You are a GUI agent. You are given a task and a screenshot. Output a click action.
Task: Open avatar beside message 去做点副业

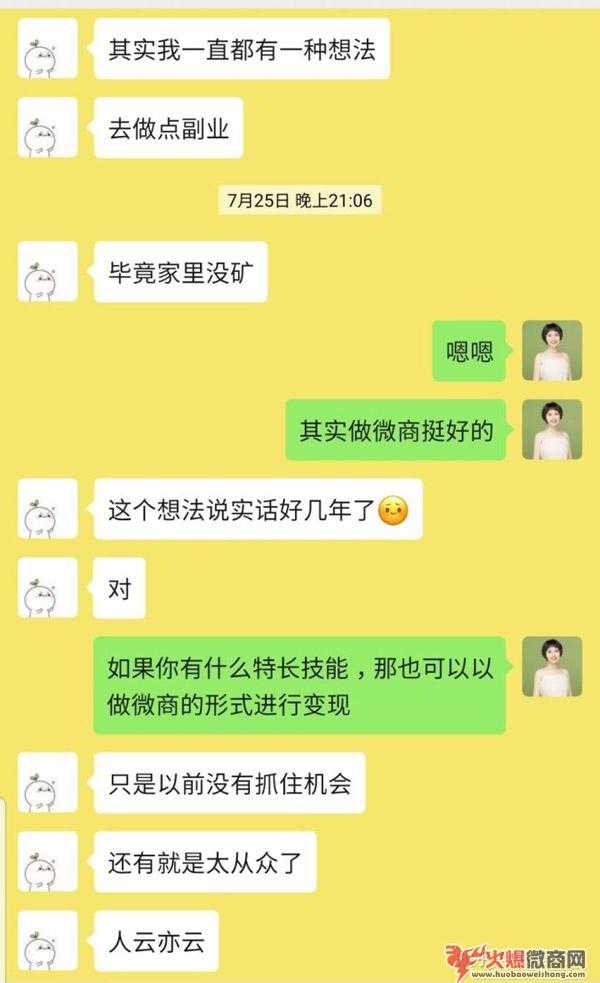pos(47,129)
